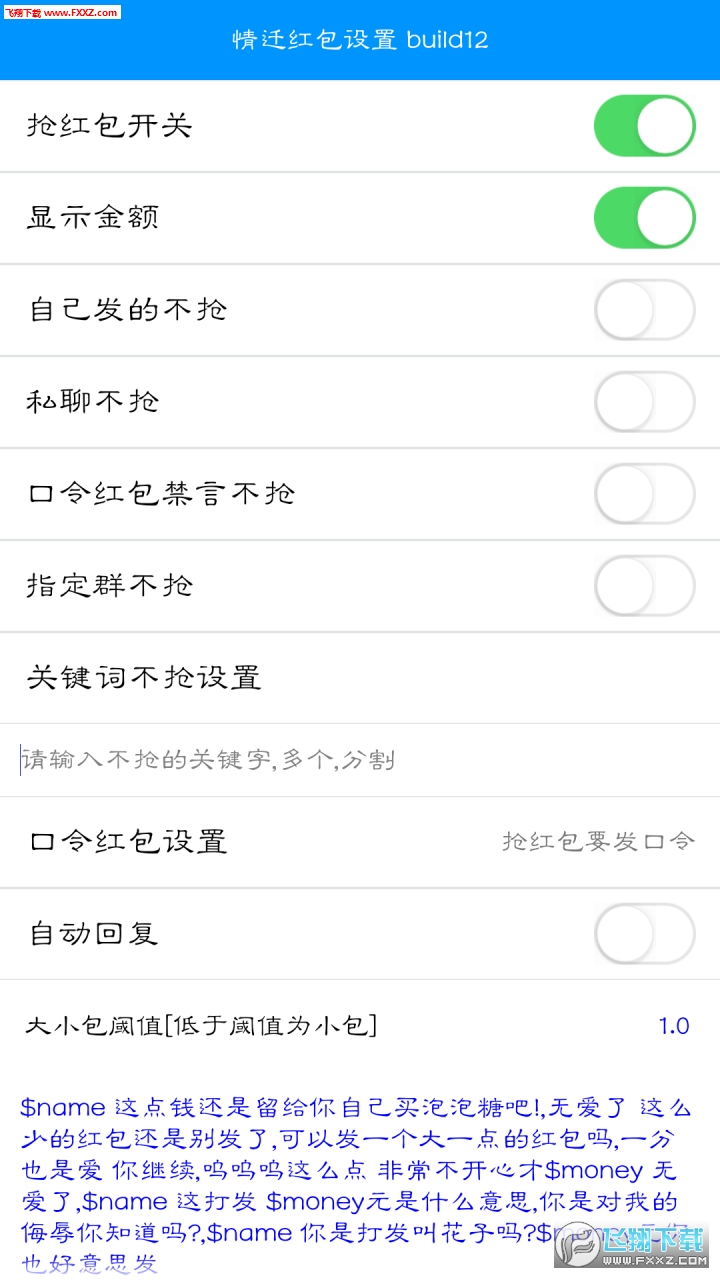Switch on 口令红包禁言不抢 option
This screenshot has height=1280, width=720.
[644, 493]
